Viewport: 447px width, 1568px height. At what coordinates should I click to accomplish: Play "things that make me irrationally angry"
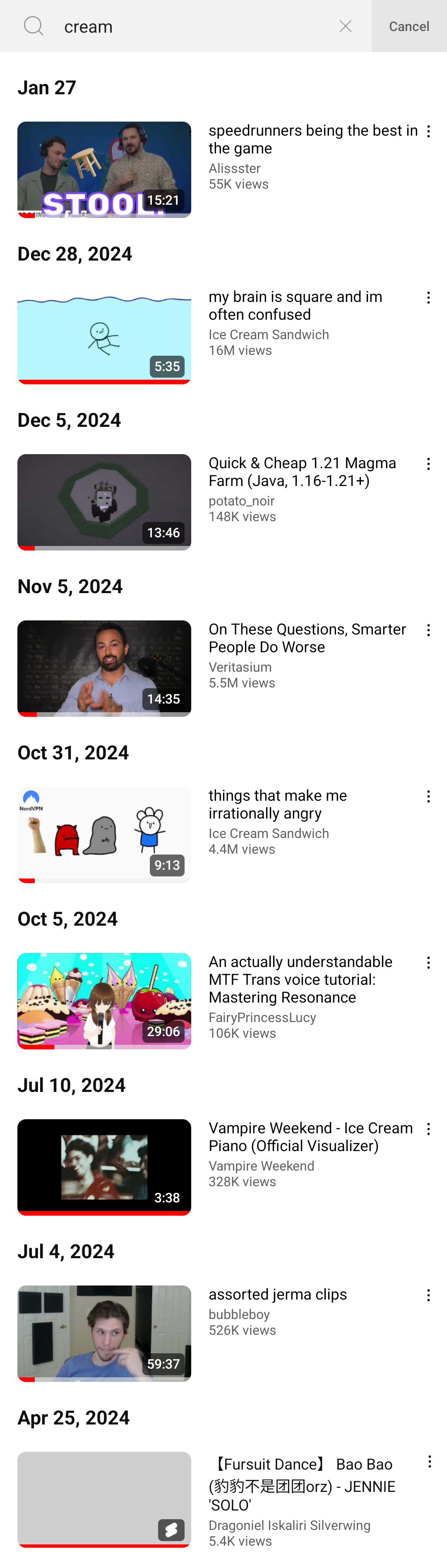tap(104, 834)
